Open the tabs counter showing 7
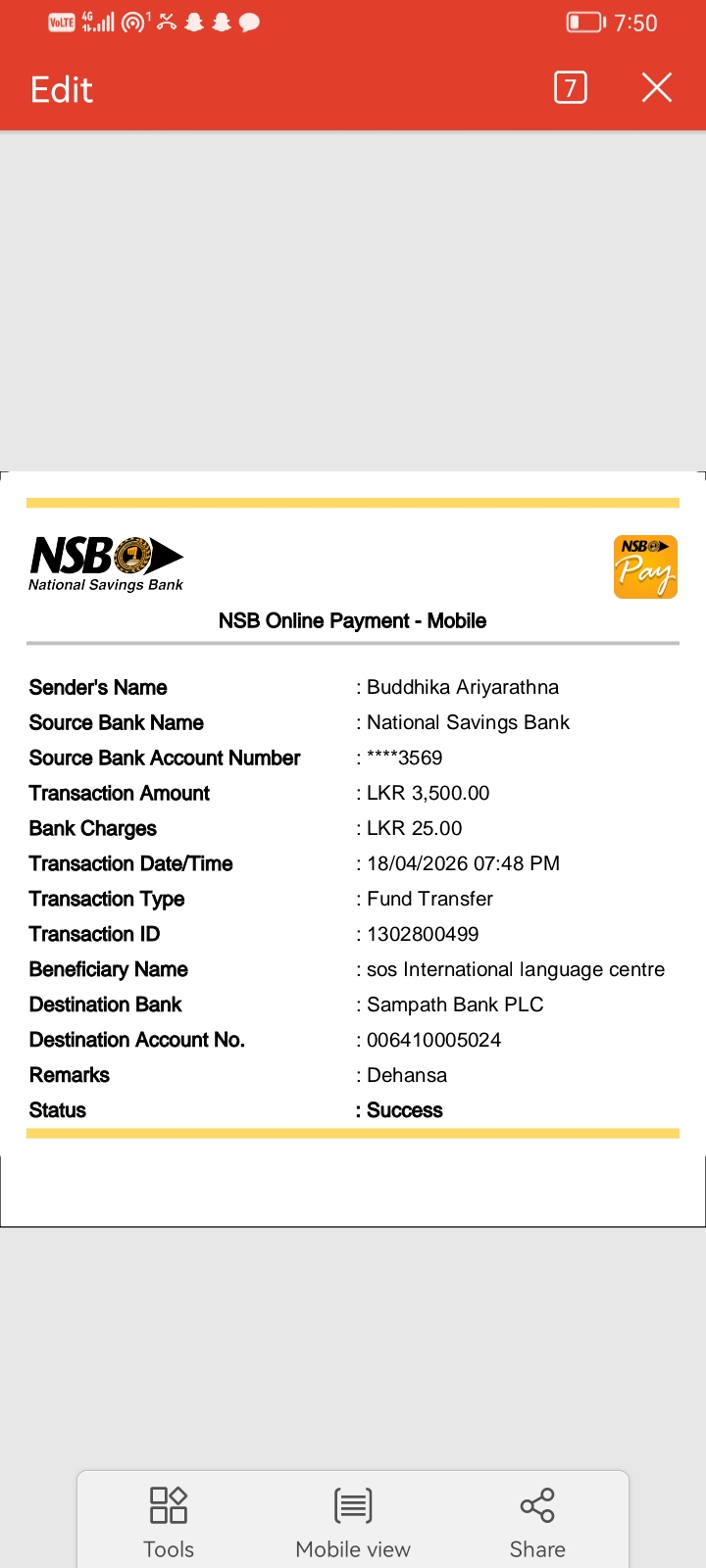Image resolution: width=706 pixels, height=1568 pixels. [571, 87]
